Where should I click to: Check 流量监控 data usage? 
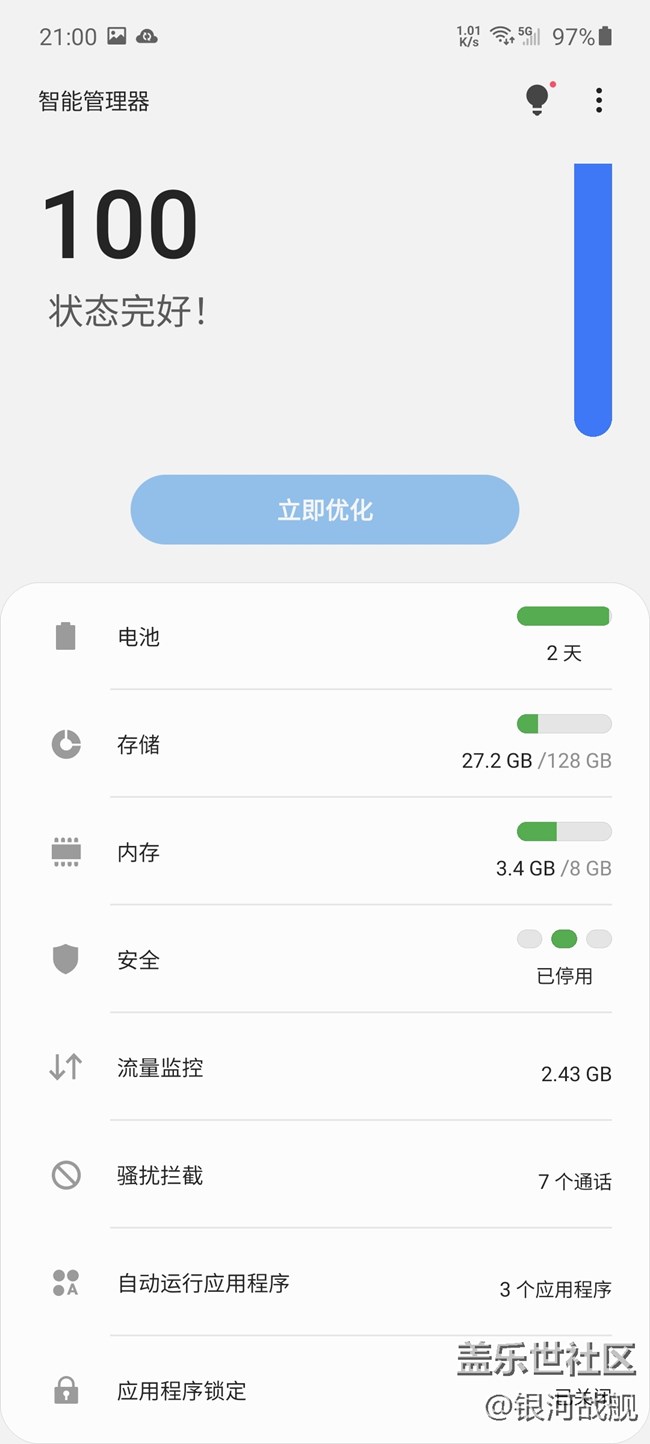tap(330, 1068)
